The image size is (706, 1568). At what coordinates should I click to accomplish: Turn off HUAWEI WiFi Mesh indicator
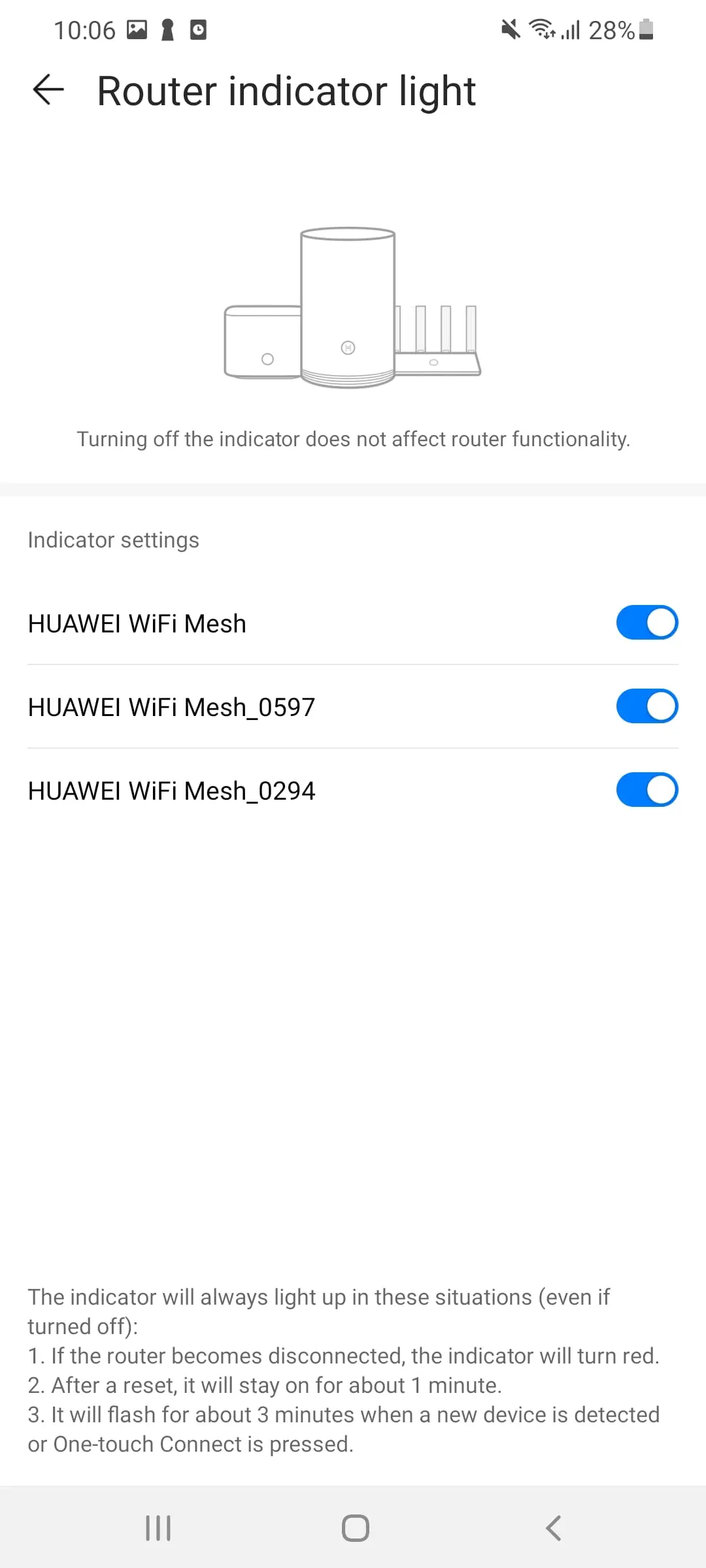(647, 623)
